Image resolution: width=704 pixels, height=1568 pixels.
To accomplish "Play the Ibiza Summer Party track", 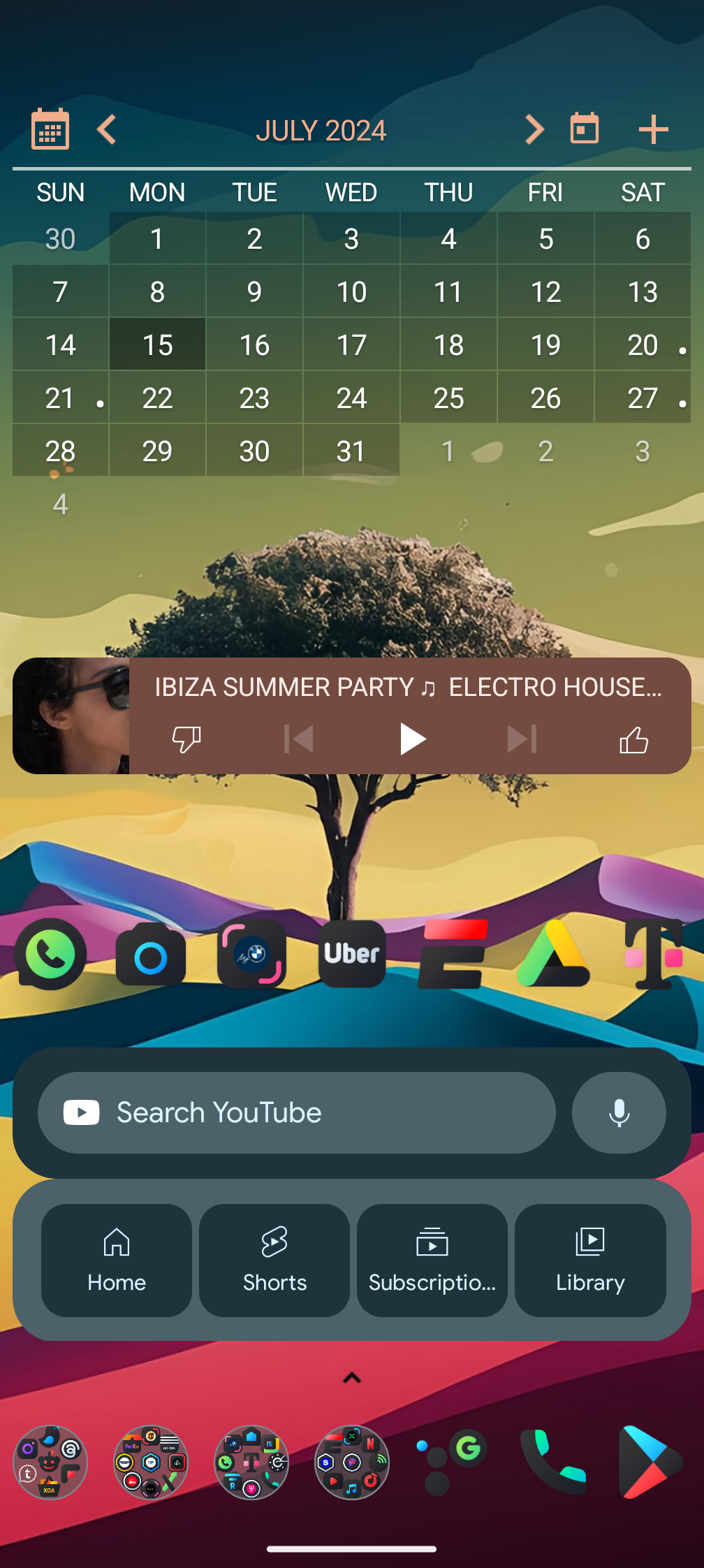I will tap(412, 739).
